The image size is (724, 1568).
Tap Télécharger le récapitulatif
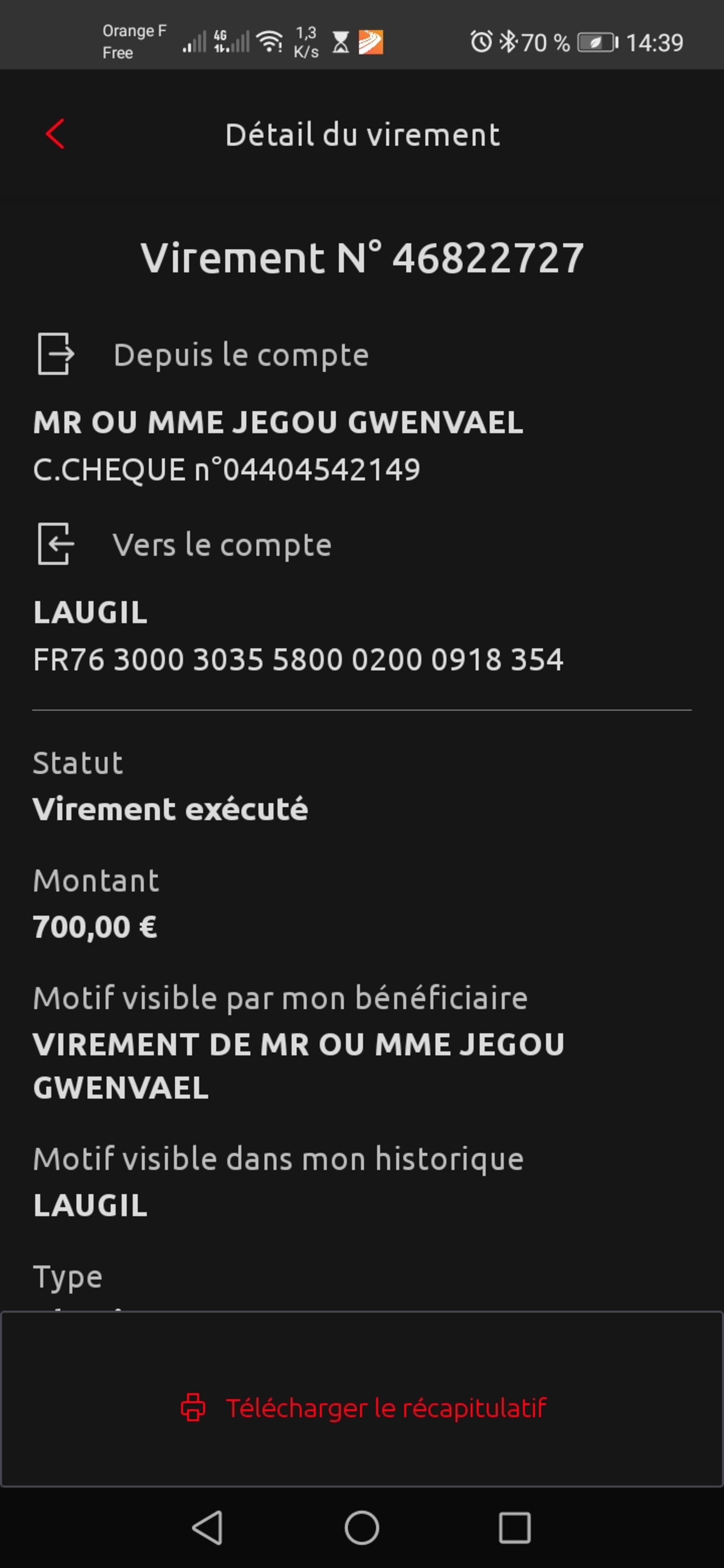pos(363,1408)
